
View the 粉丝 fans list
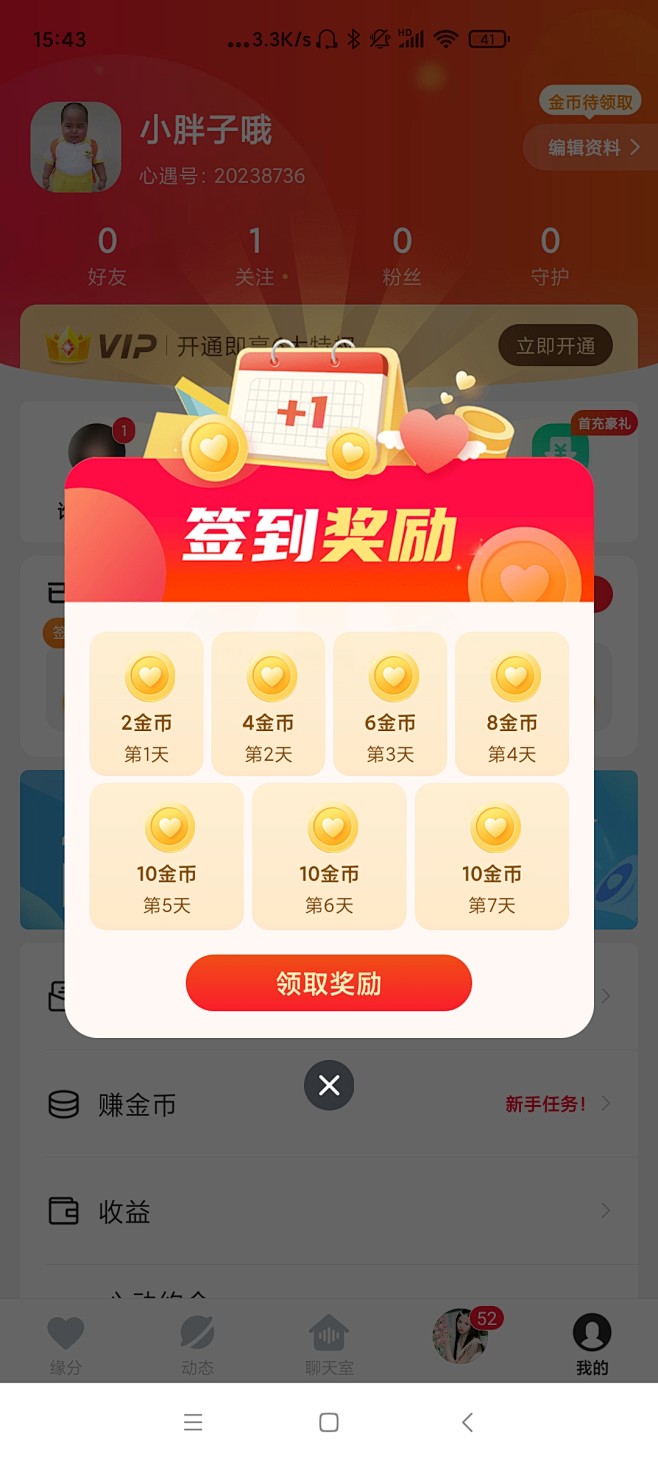(x=402, y=256)
